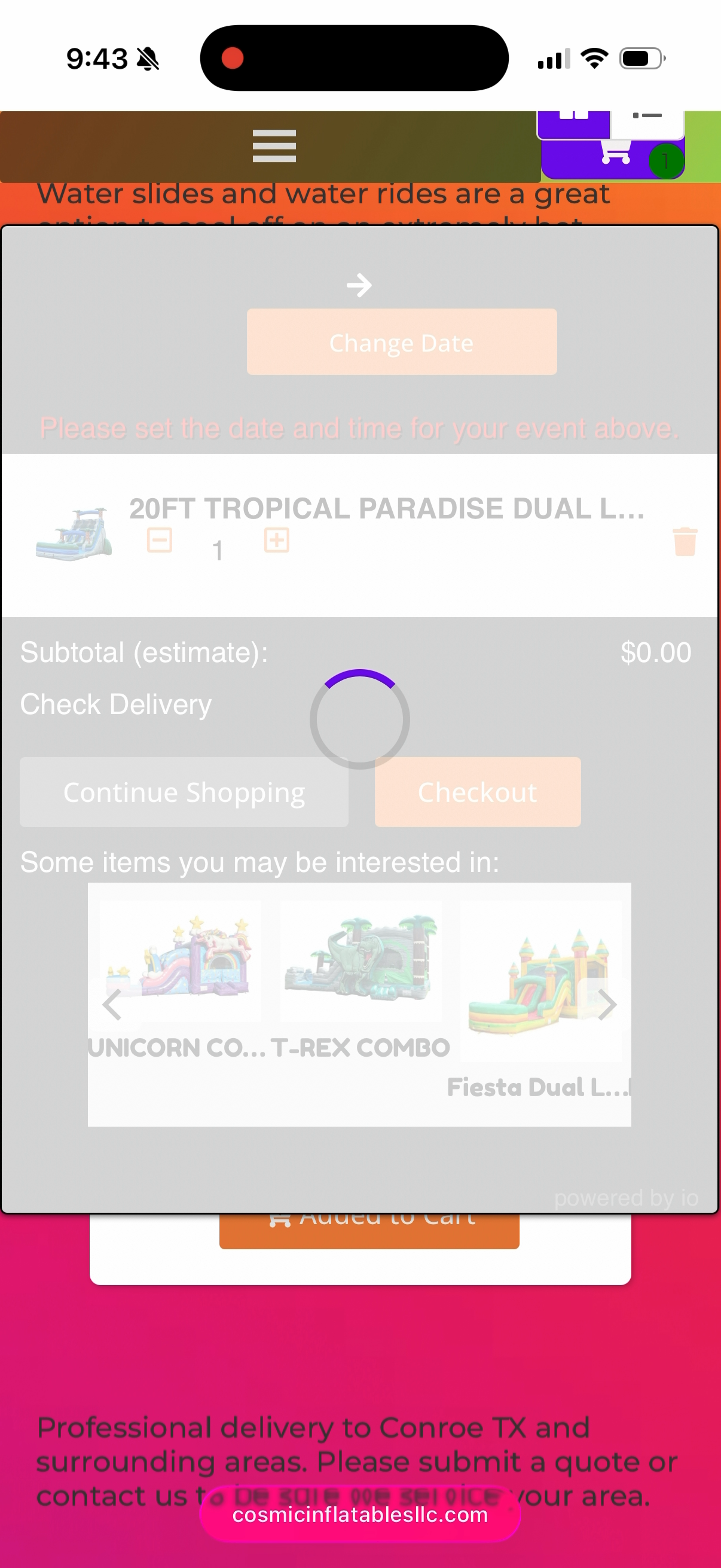
Task: Tap Continue Shopping
Action: pyautogui.click(x=184, y=792)
